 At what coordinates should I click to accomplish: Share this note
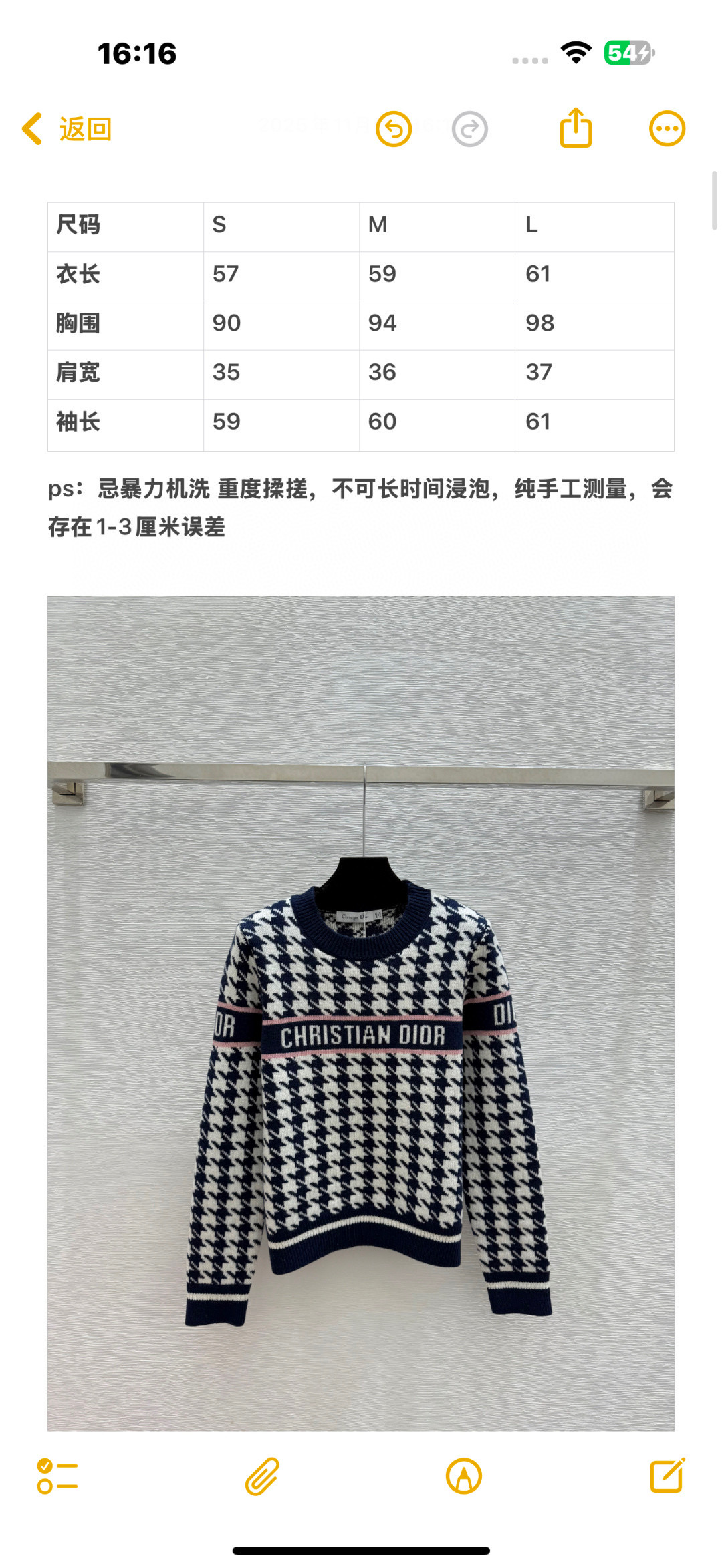point(576,128)
